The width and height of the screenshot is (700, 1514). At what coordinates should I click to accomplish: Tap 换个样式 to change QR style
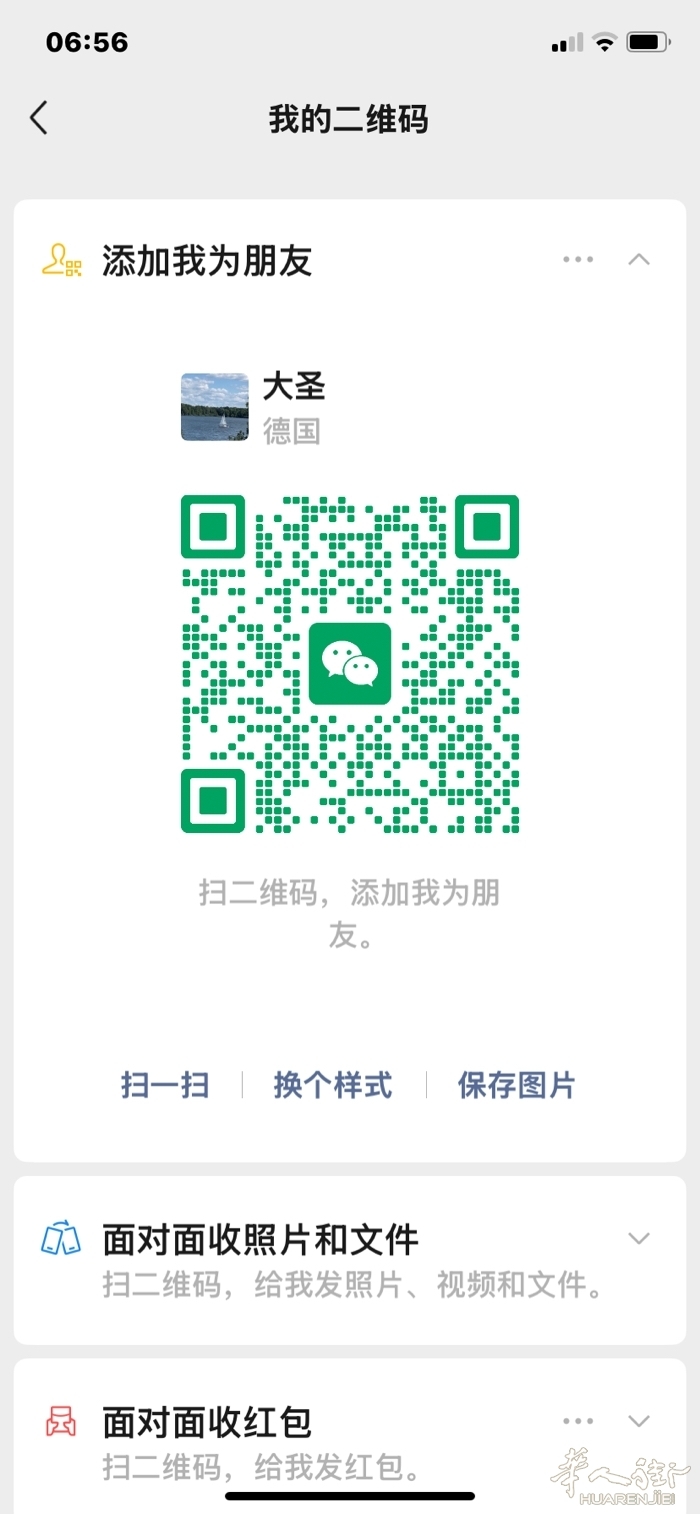[x=333, y=1085]
